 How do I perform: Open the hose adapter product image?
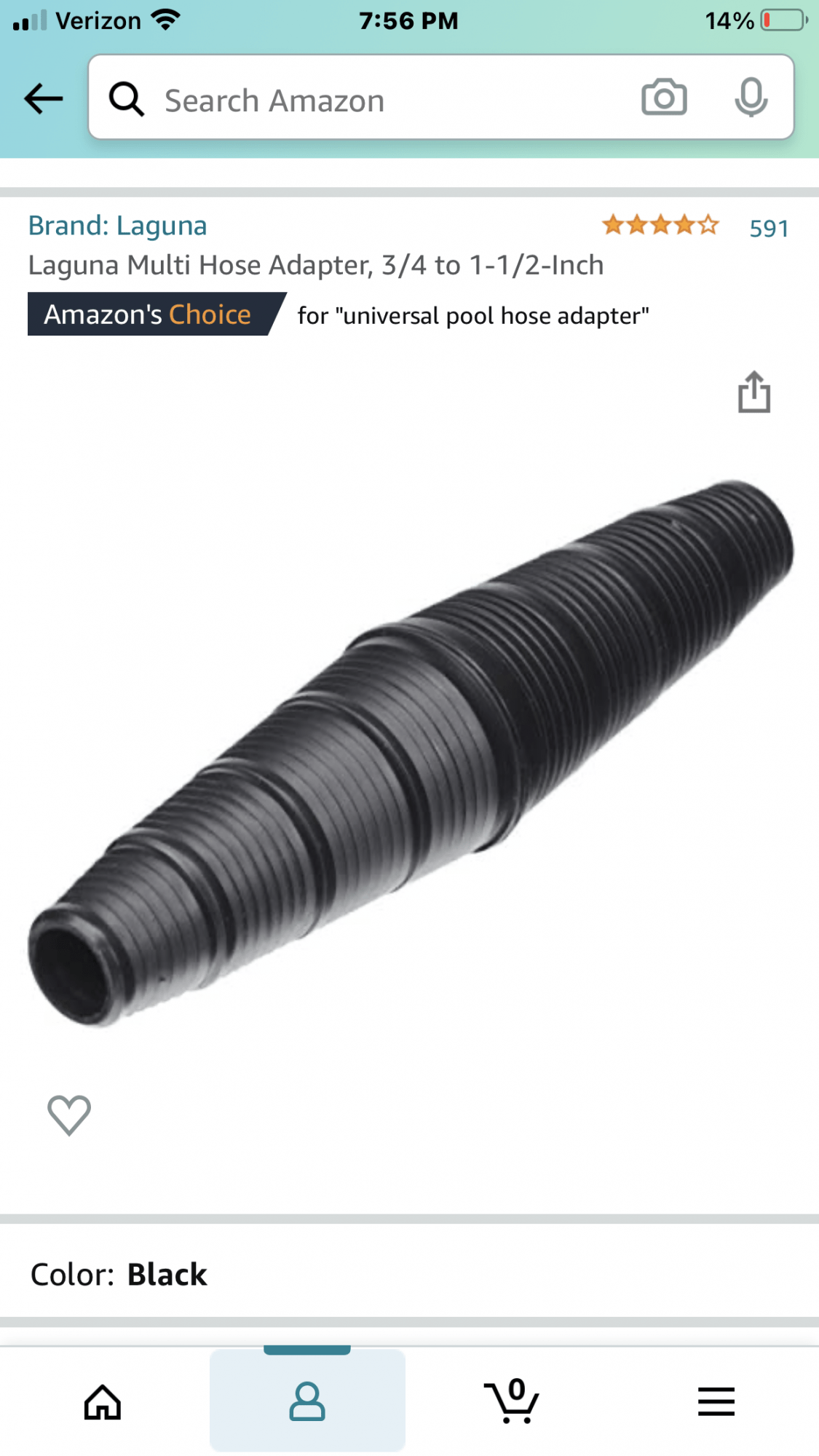[x=411, y=753]
